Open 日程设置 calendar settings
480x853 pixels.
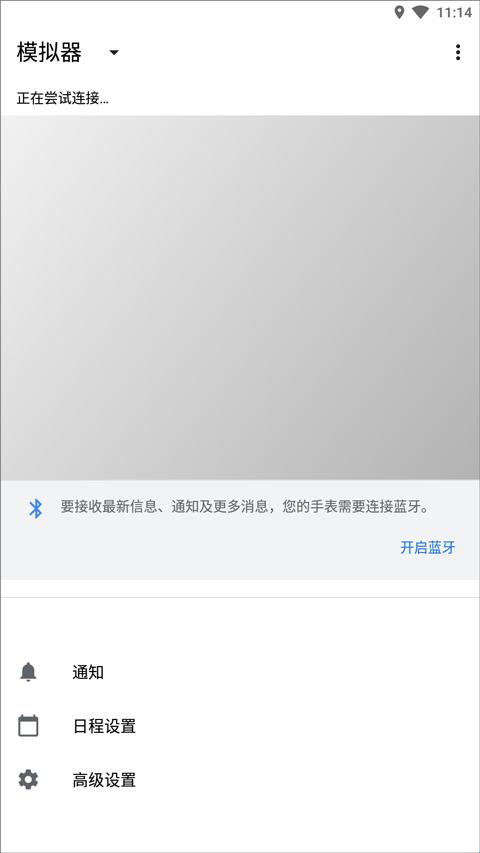[240, 726]
